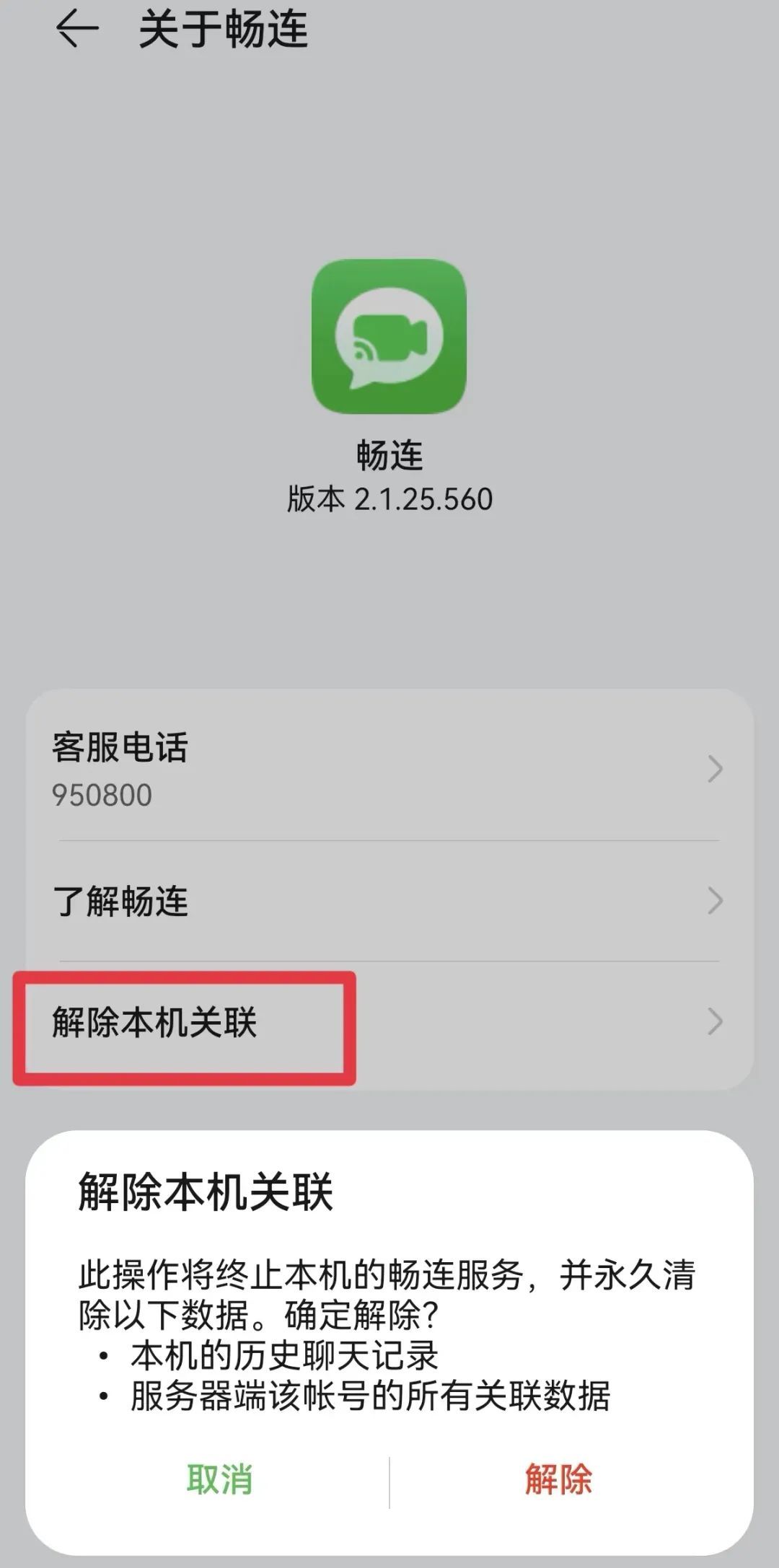Viewport: 779px width, 1568px height.
Task: Open the 了解畅连 row
Action: tap(389, 901)
